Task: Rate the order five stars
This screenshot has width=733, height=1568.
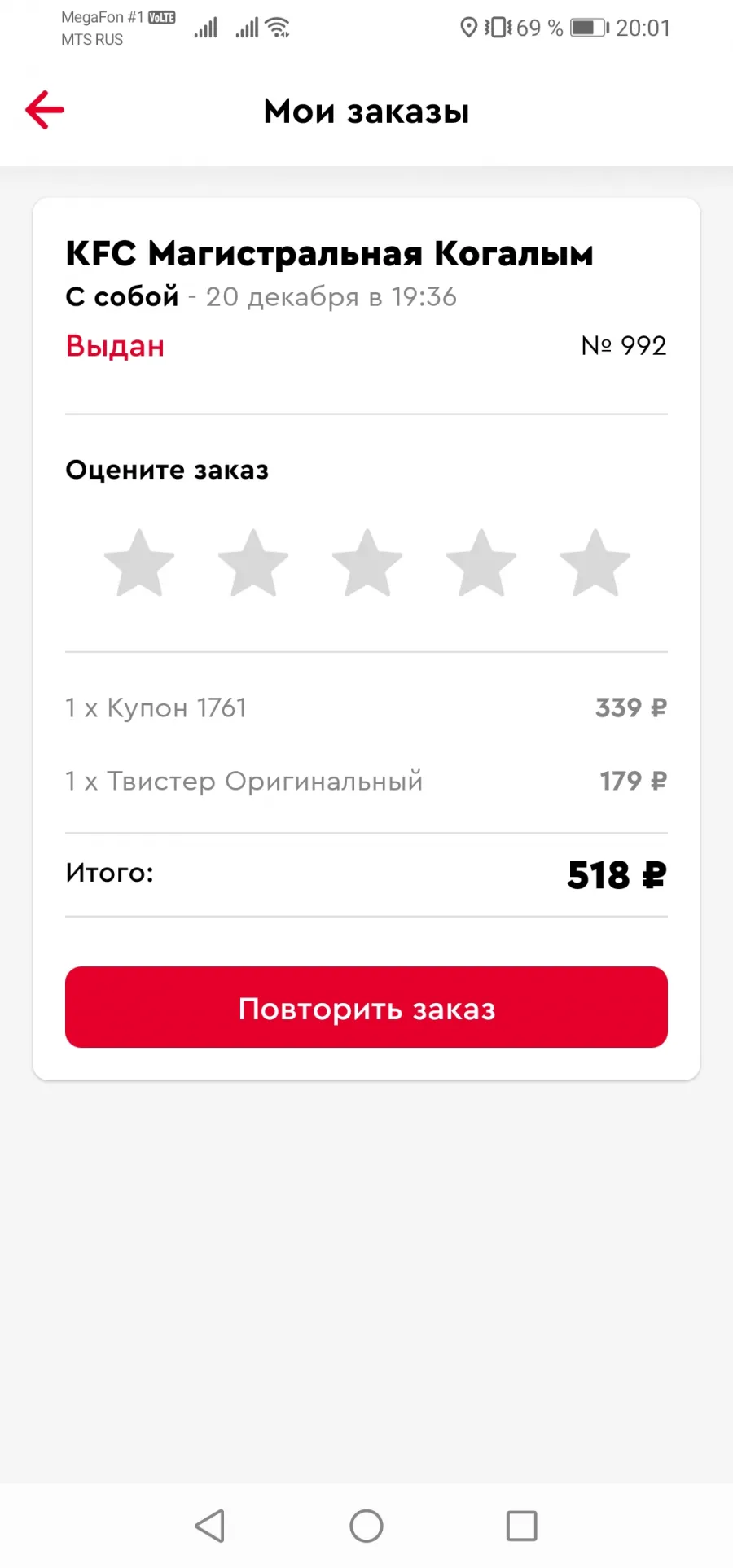Action: coord(595,563)
